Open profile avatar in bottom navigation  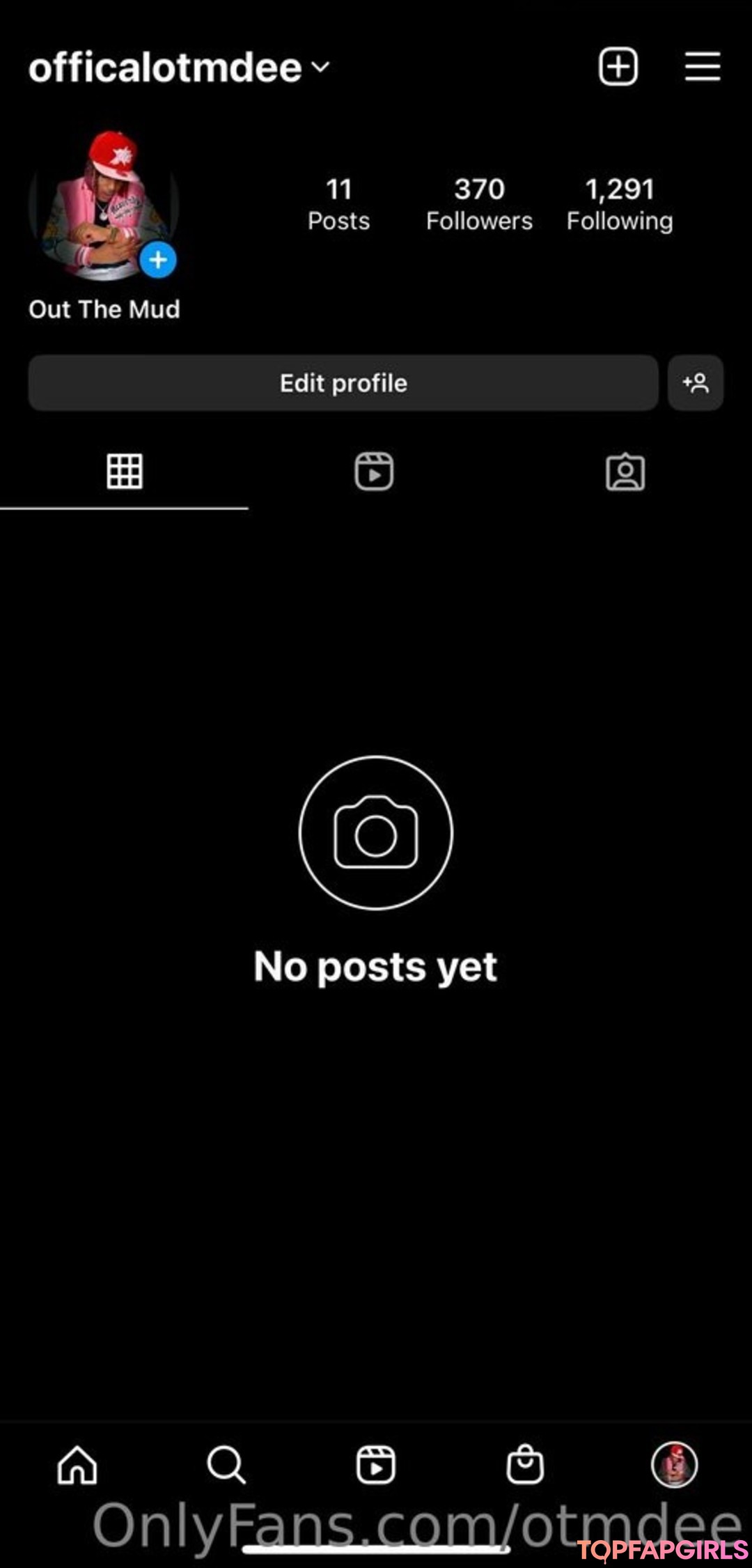tap(674, 1464)
